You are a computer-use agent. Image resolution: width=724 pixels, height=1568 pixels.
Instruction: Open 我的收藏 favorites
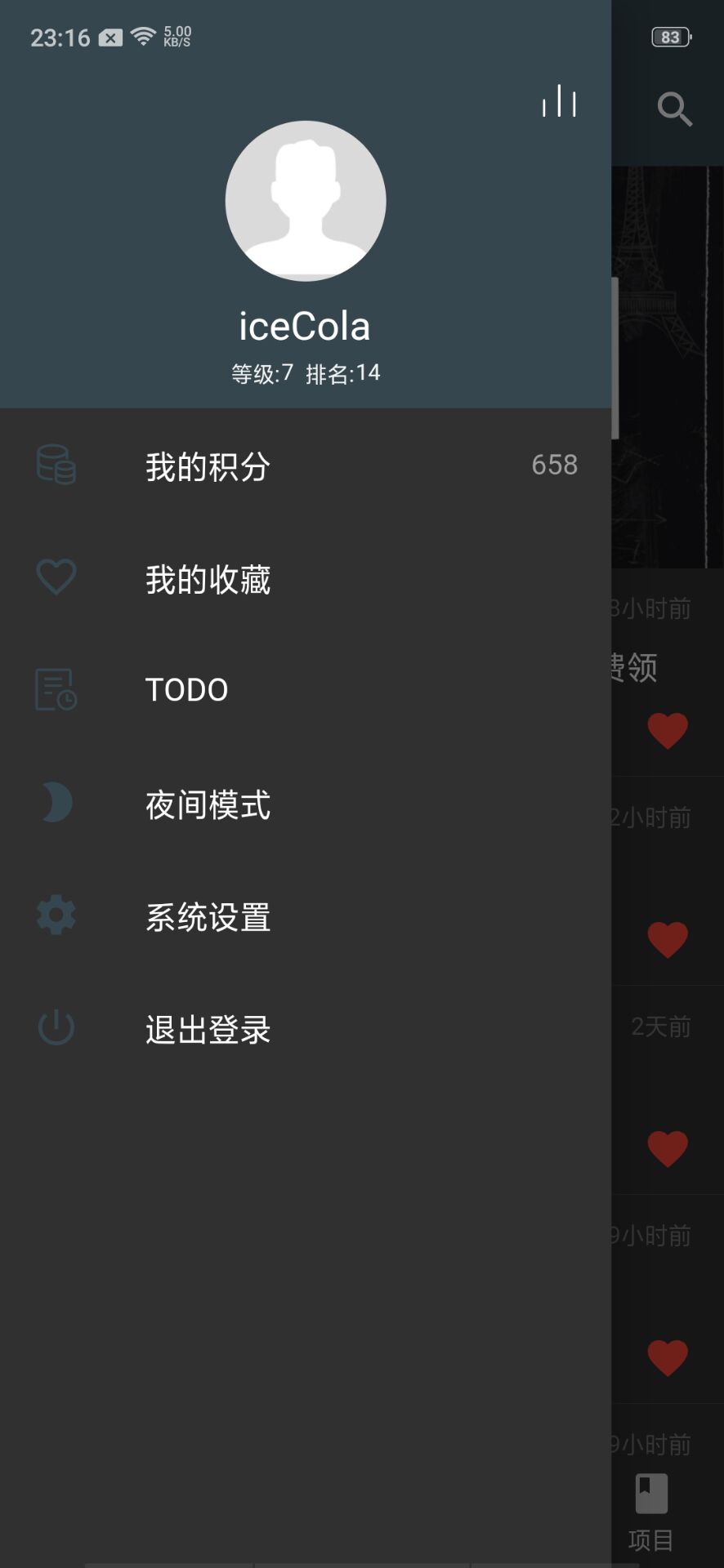tap(306, 579)
